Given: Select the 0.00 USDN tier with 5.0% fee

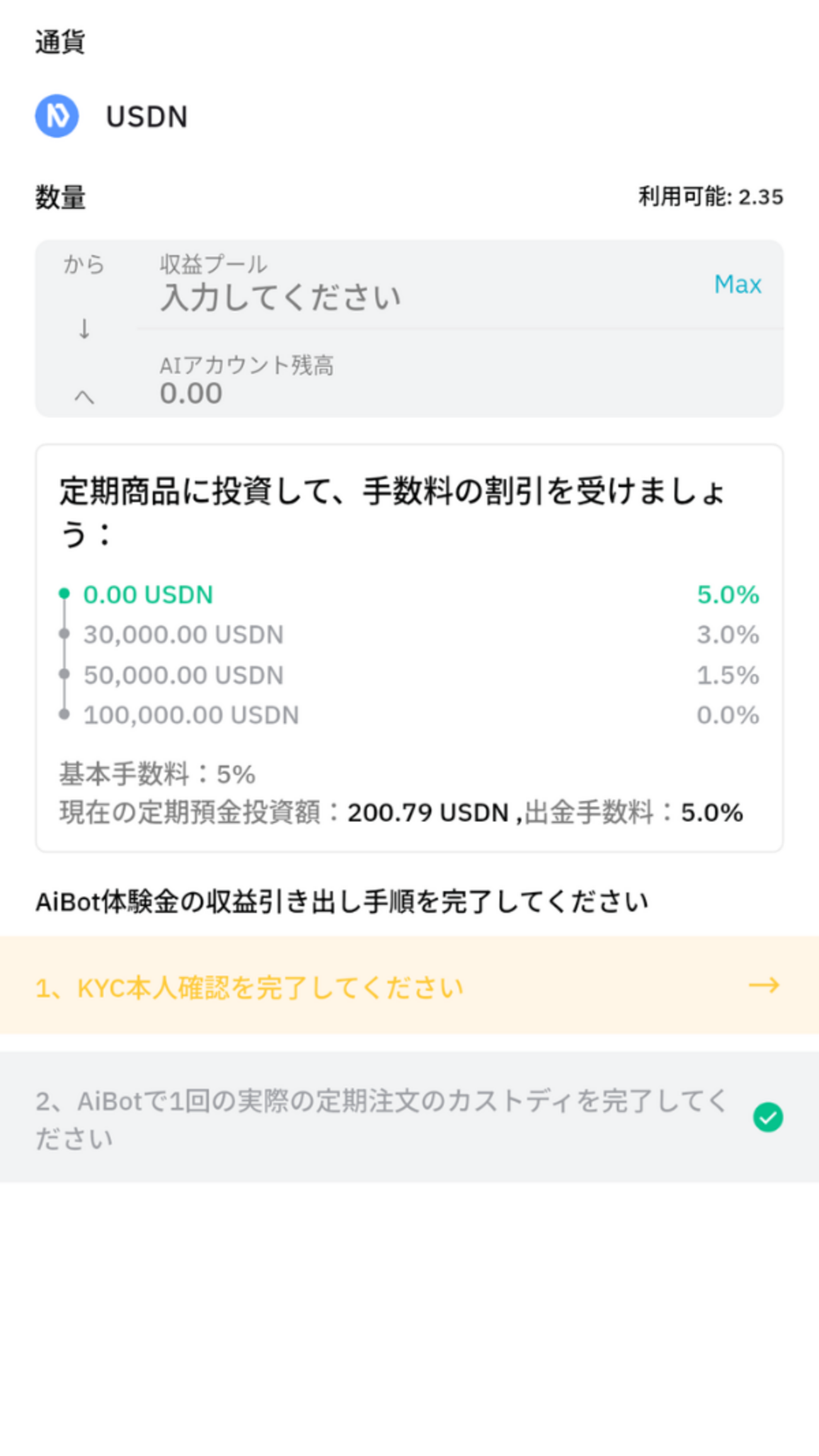Looking at the screenshot, I should (x=148, y=594).
